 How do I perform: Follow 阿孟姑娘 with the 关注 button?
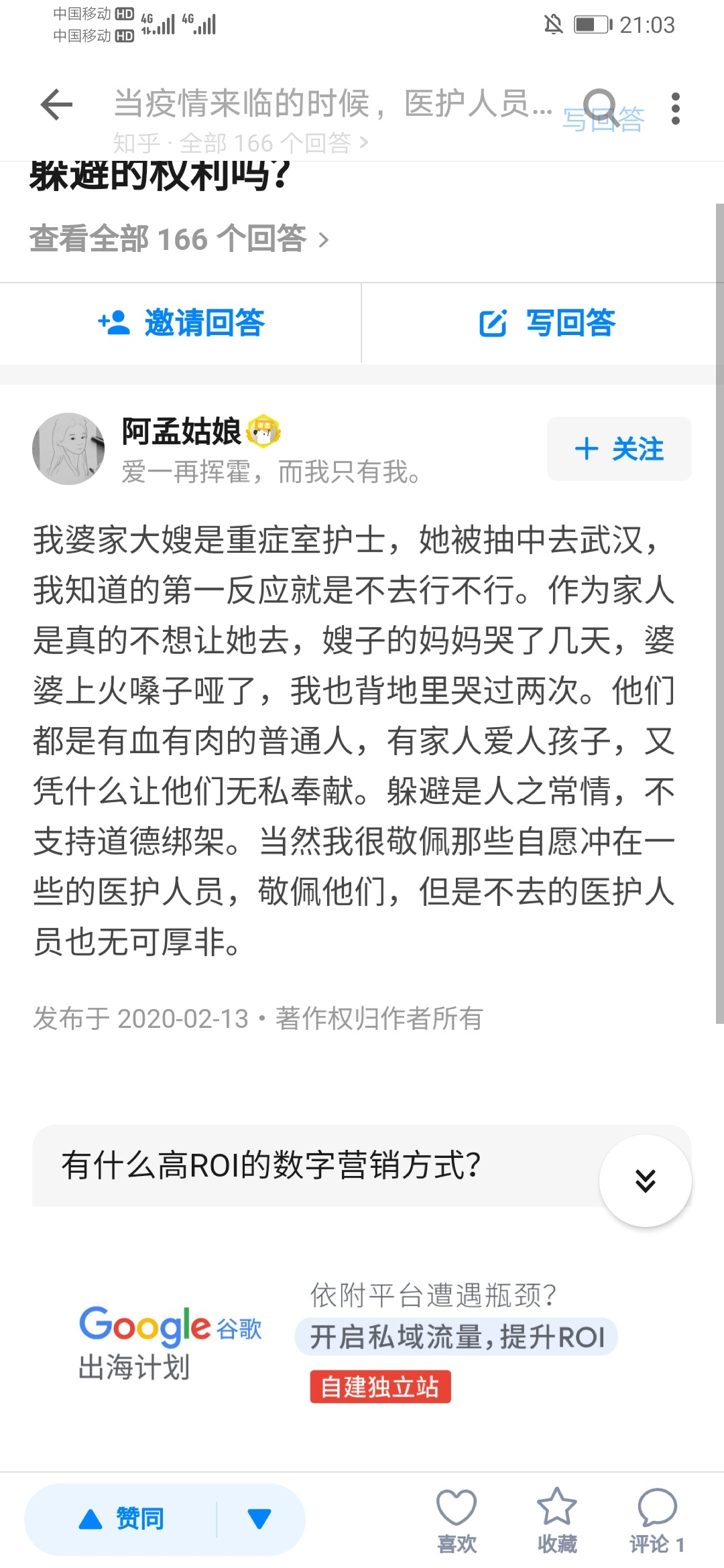(x=619, y=448)
